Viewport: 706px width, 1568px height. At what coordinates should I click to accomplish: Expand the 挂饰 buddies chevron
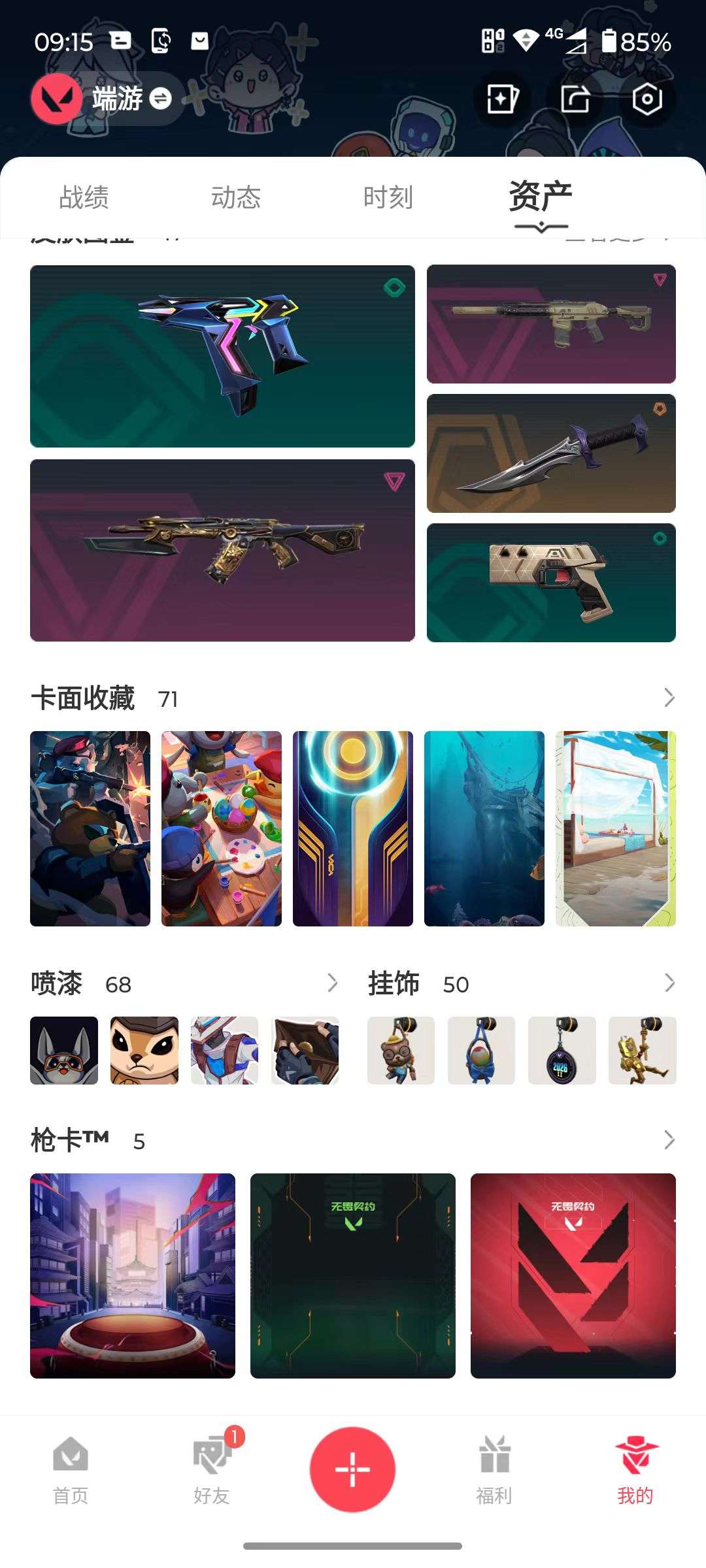[669, 983]
